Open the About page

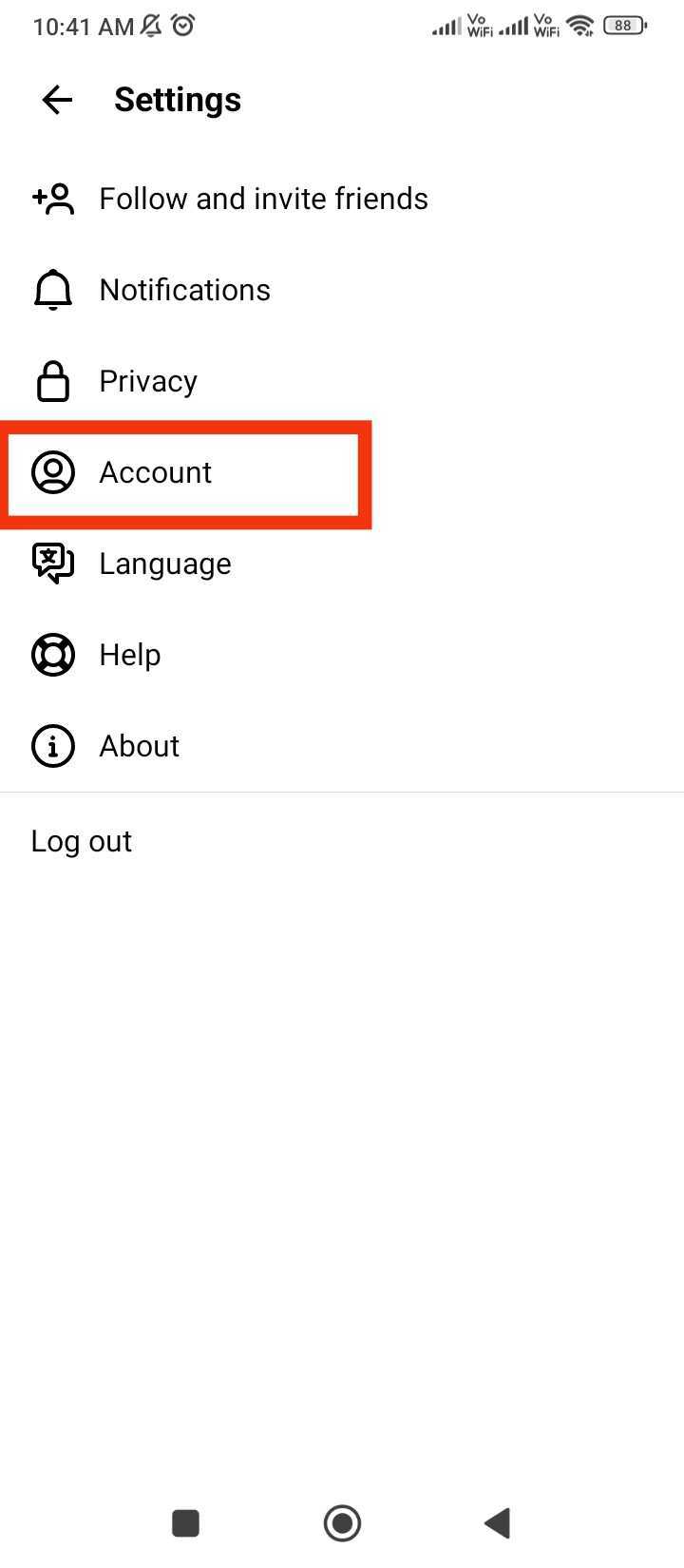342,746
